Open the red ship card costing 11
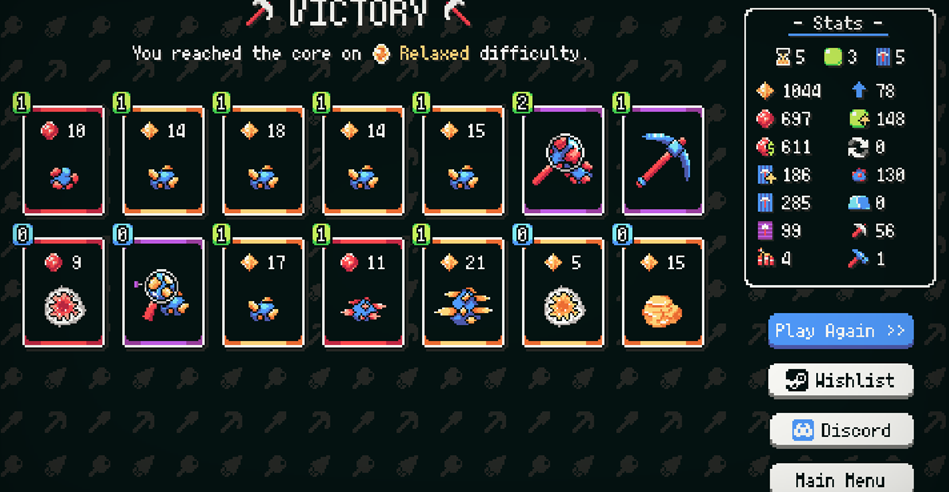Image resolution: width=949 pixels, height=492 pixels. click(x=363, y=292)
